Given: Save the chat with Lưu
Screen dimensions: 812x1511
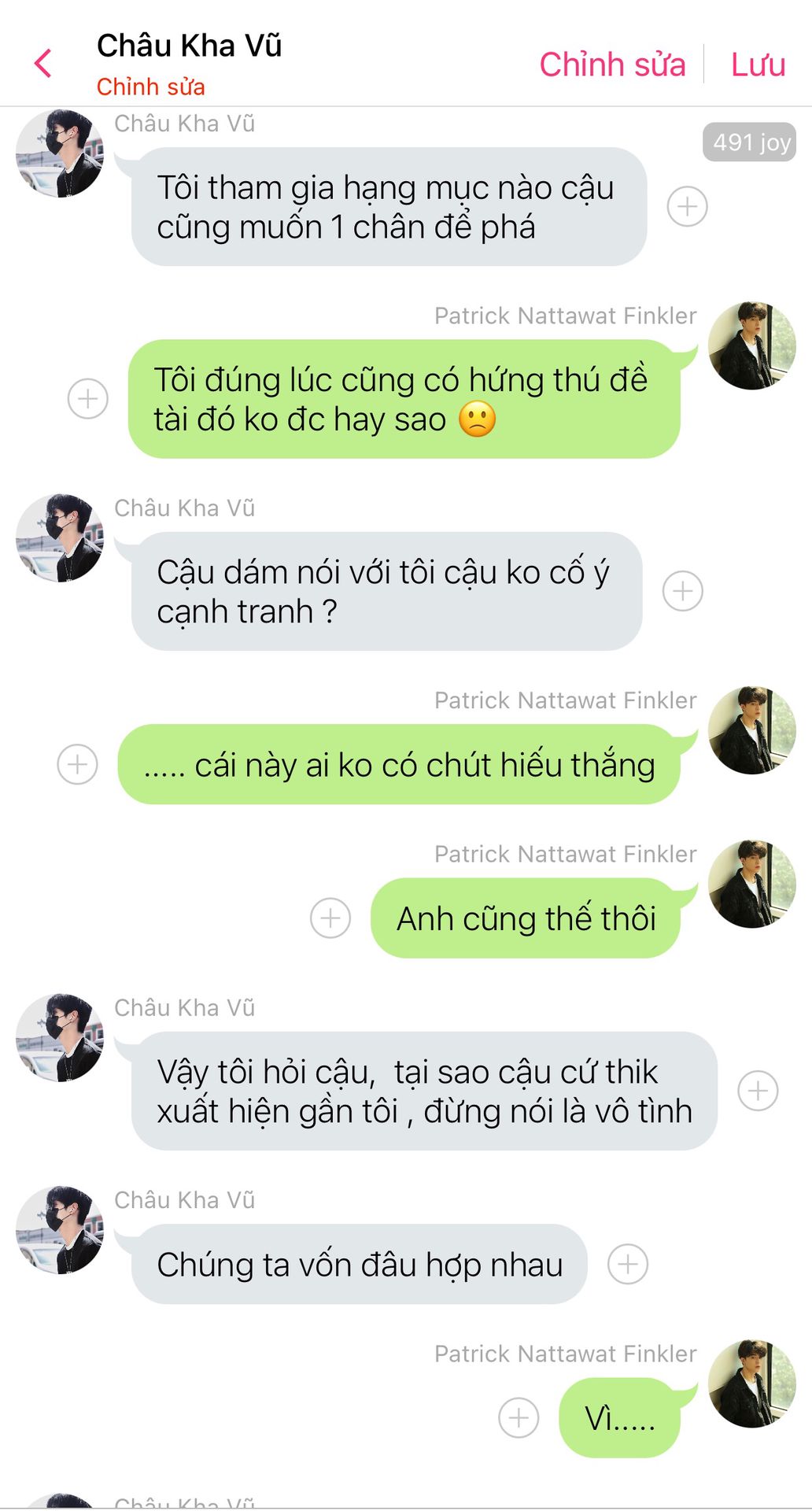Looking at the screenshot, I should click(758, 65).
